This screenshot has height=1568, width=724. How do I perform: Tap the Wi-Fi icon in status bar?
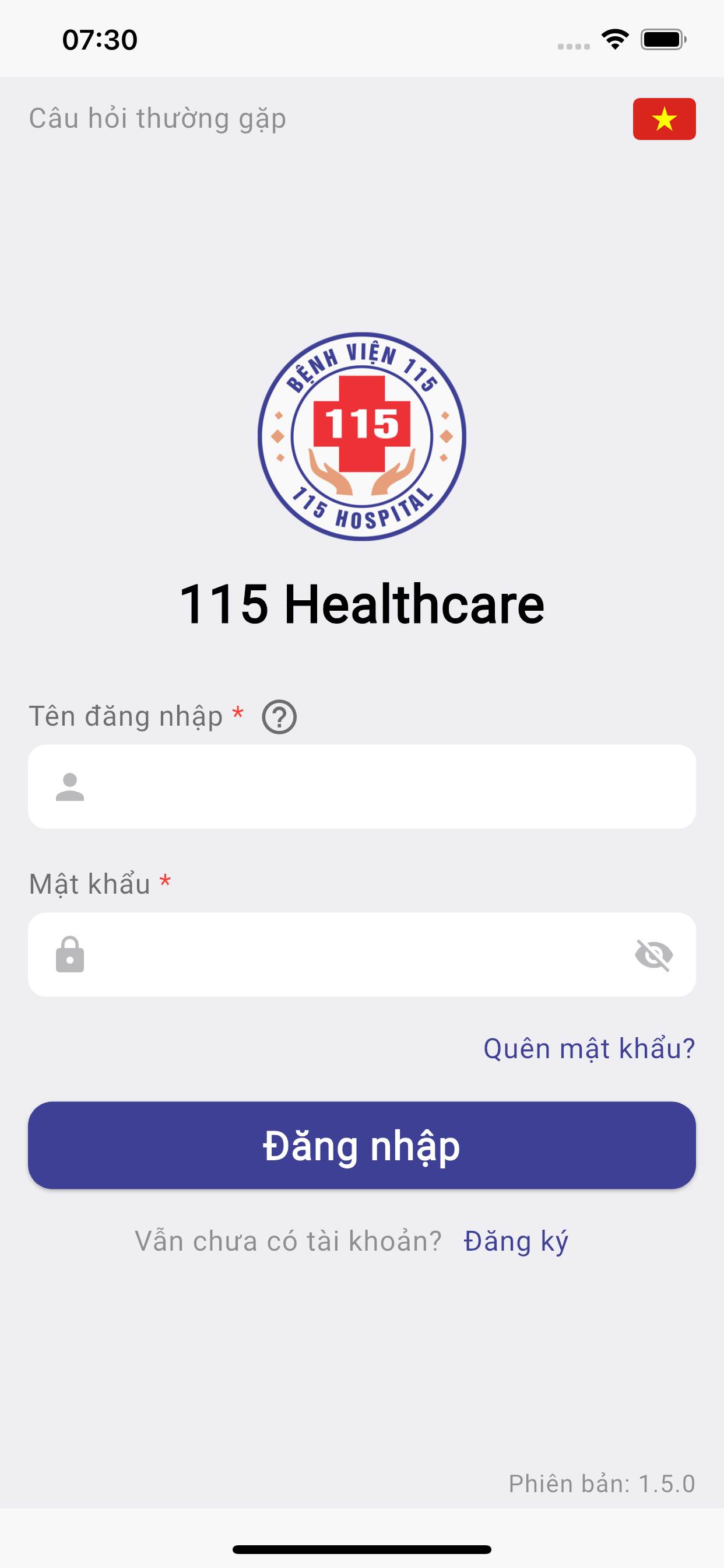pyautogui.click(x=614, y=38)
